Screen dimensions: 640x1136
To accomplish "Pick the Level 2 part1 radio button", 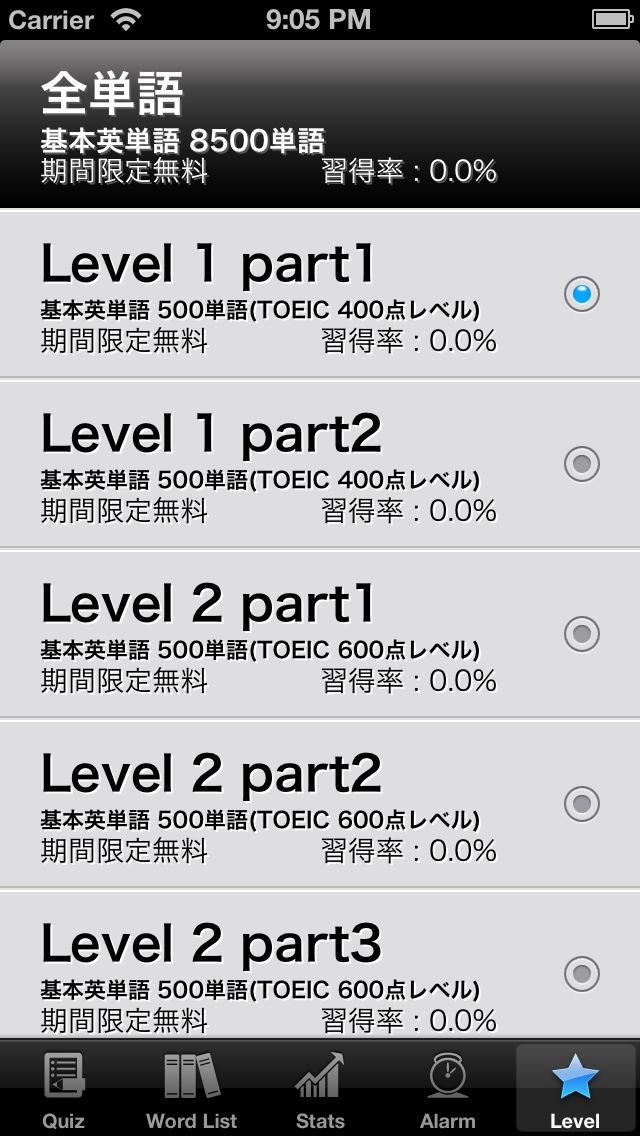I will tap(582, 634).
